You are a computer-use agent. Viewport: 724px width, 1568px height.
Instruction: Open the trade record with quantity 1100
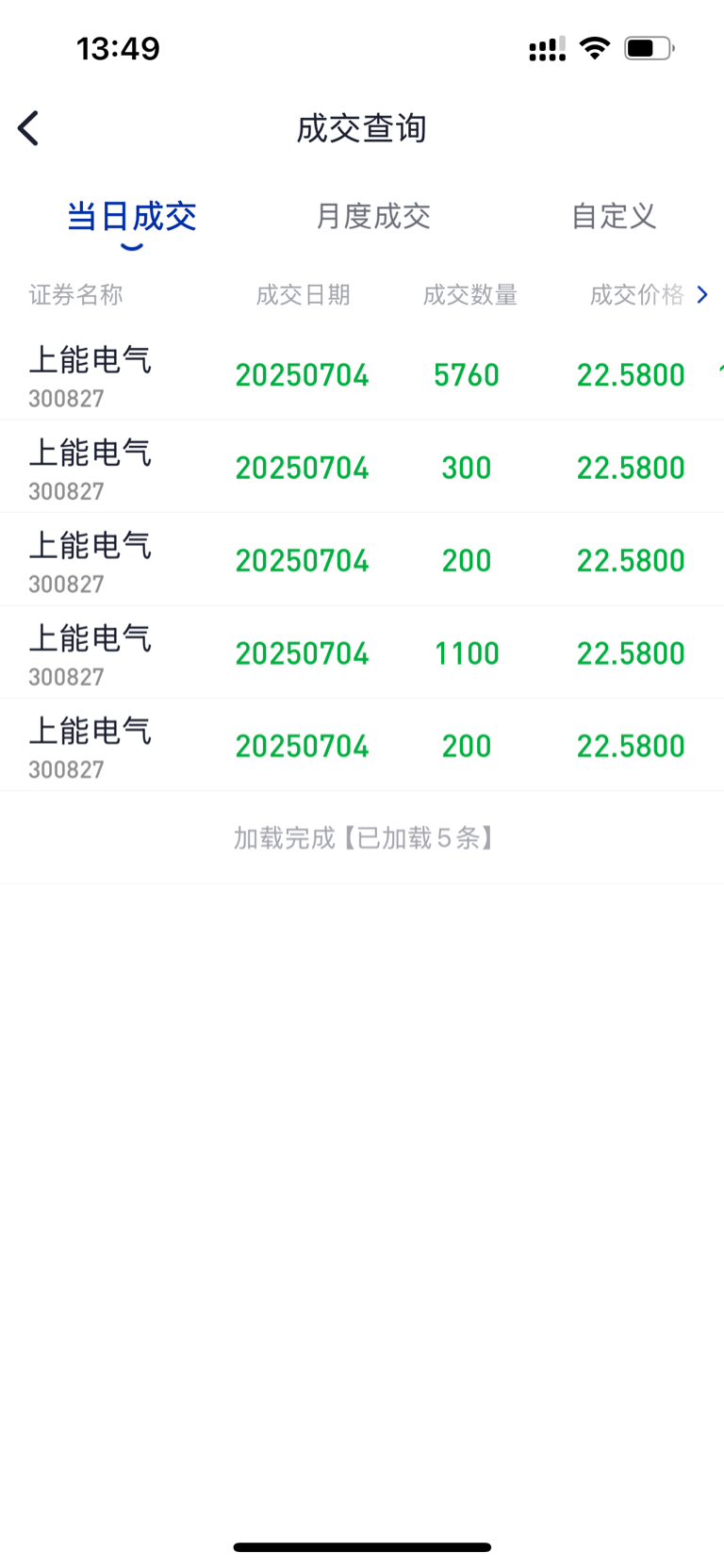coord(362,653)
